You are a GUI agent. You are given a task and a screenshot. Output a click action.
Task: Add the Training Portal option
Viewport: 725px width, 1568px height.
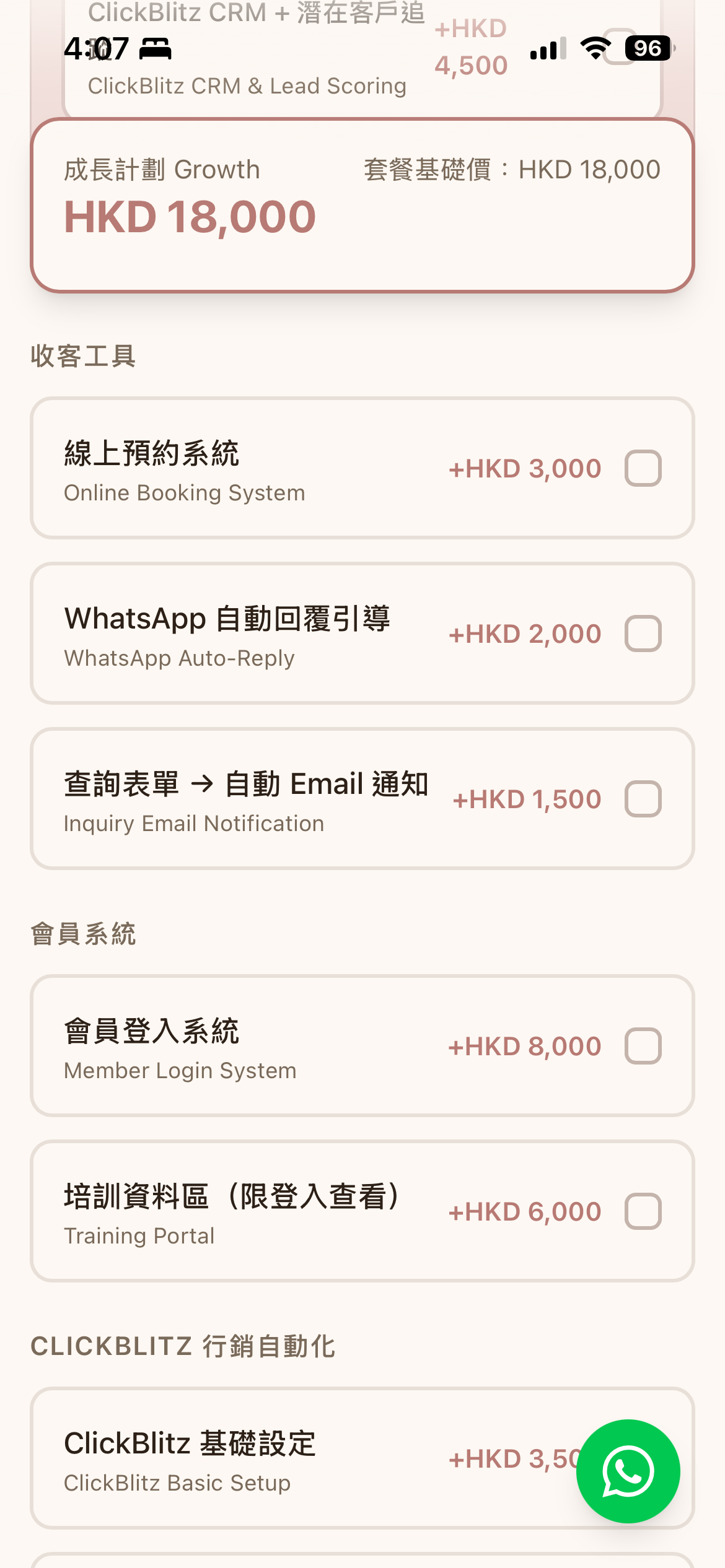[643, 1211]
